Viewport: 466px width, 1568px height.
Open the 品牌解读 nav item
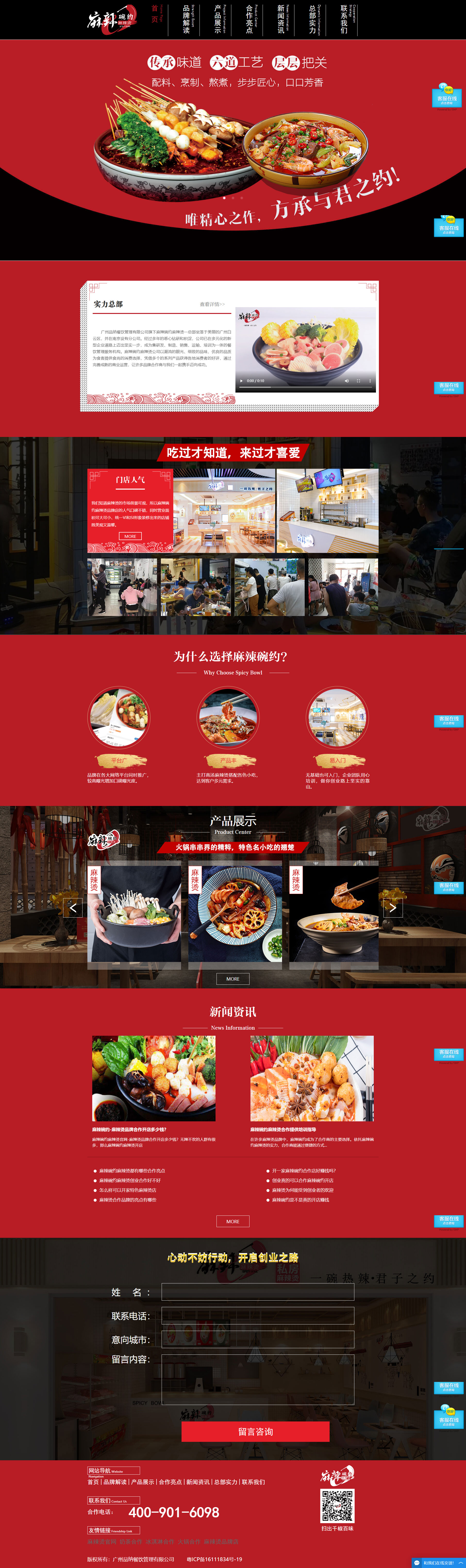tap(186, 19)
